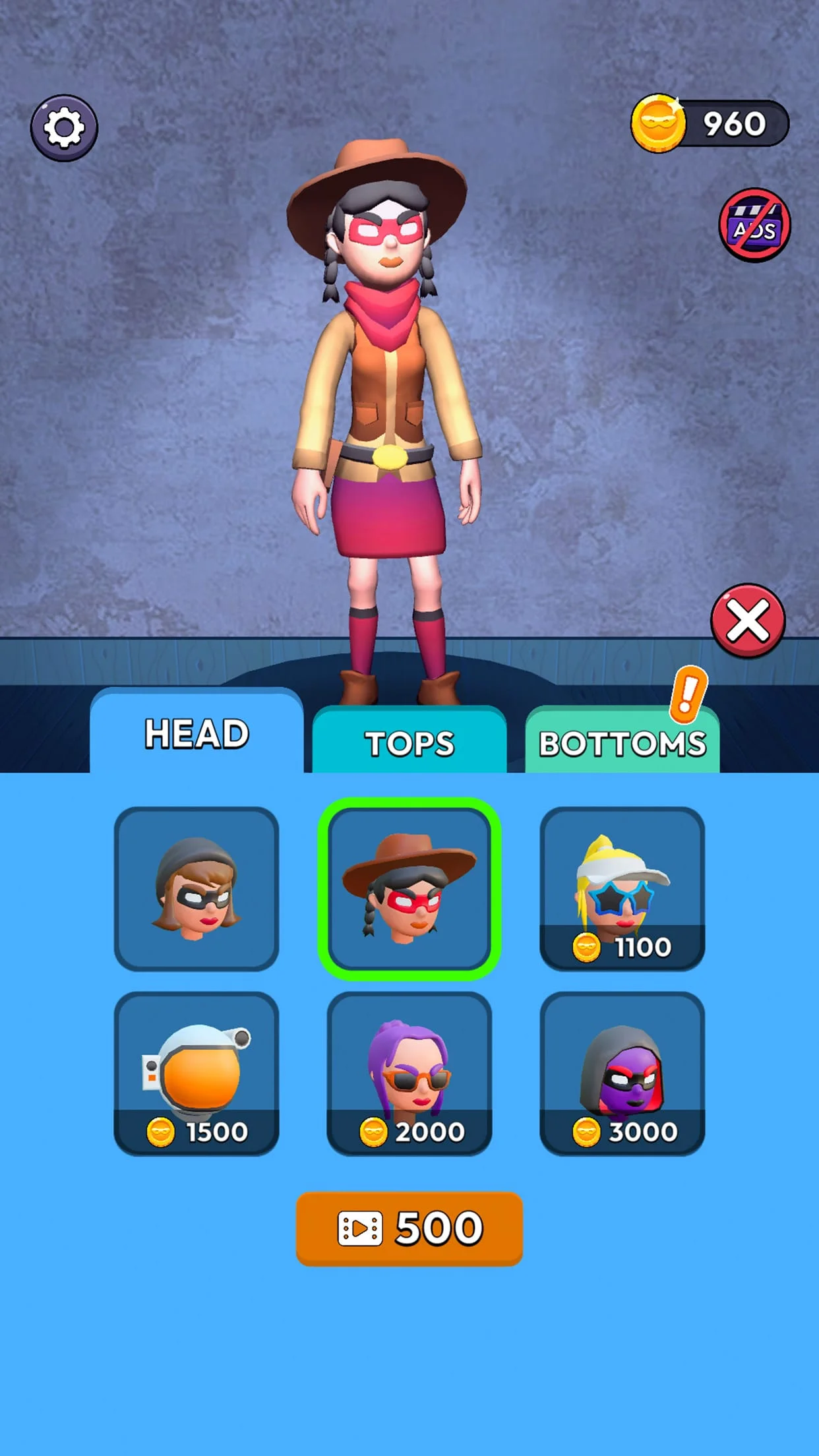Select the cowboy hat head

point(409,889)
